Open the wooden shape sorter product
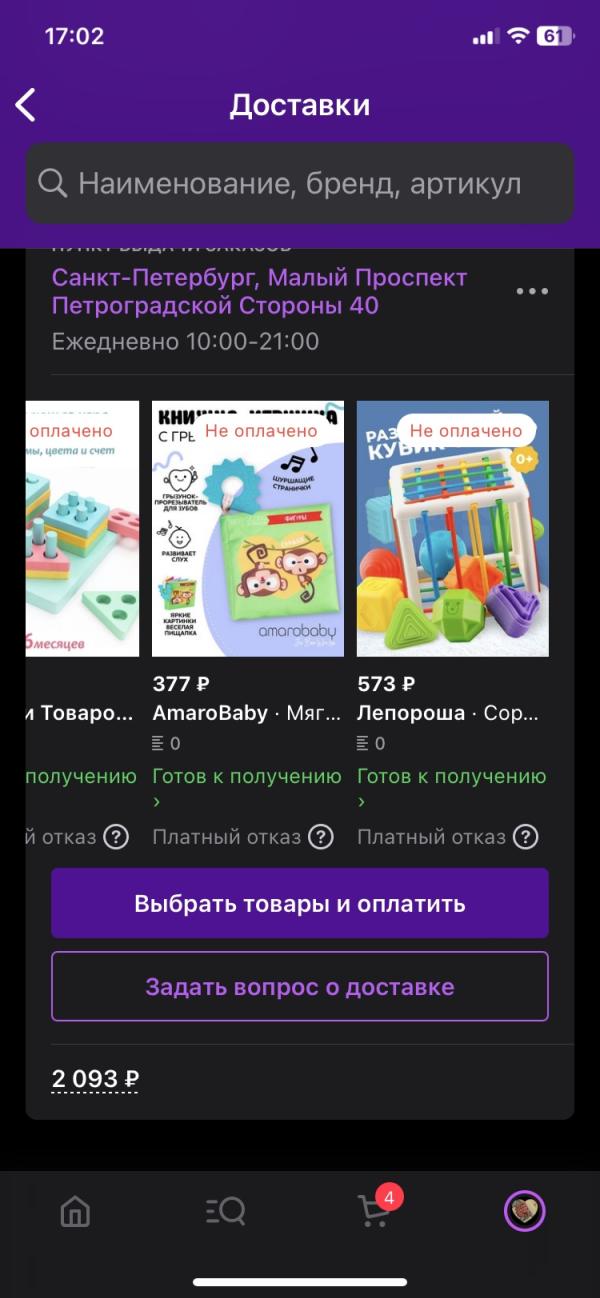 (x=82, y=528)
